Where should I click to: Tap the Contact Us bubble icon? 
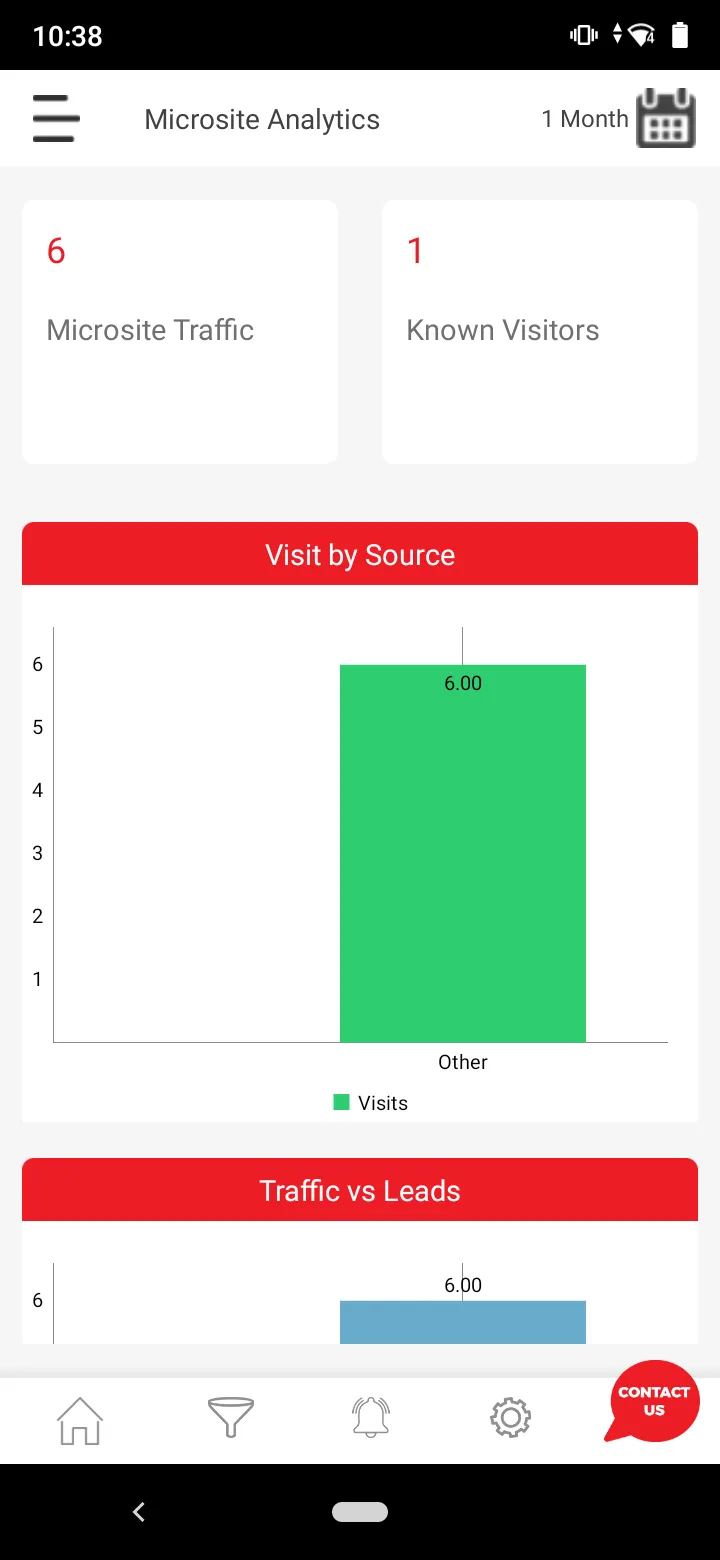652,1401
